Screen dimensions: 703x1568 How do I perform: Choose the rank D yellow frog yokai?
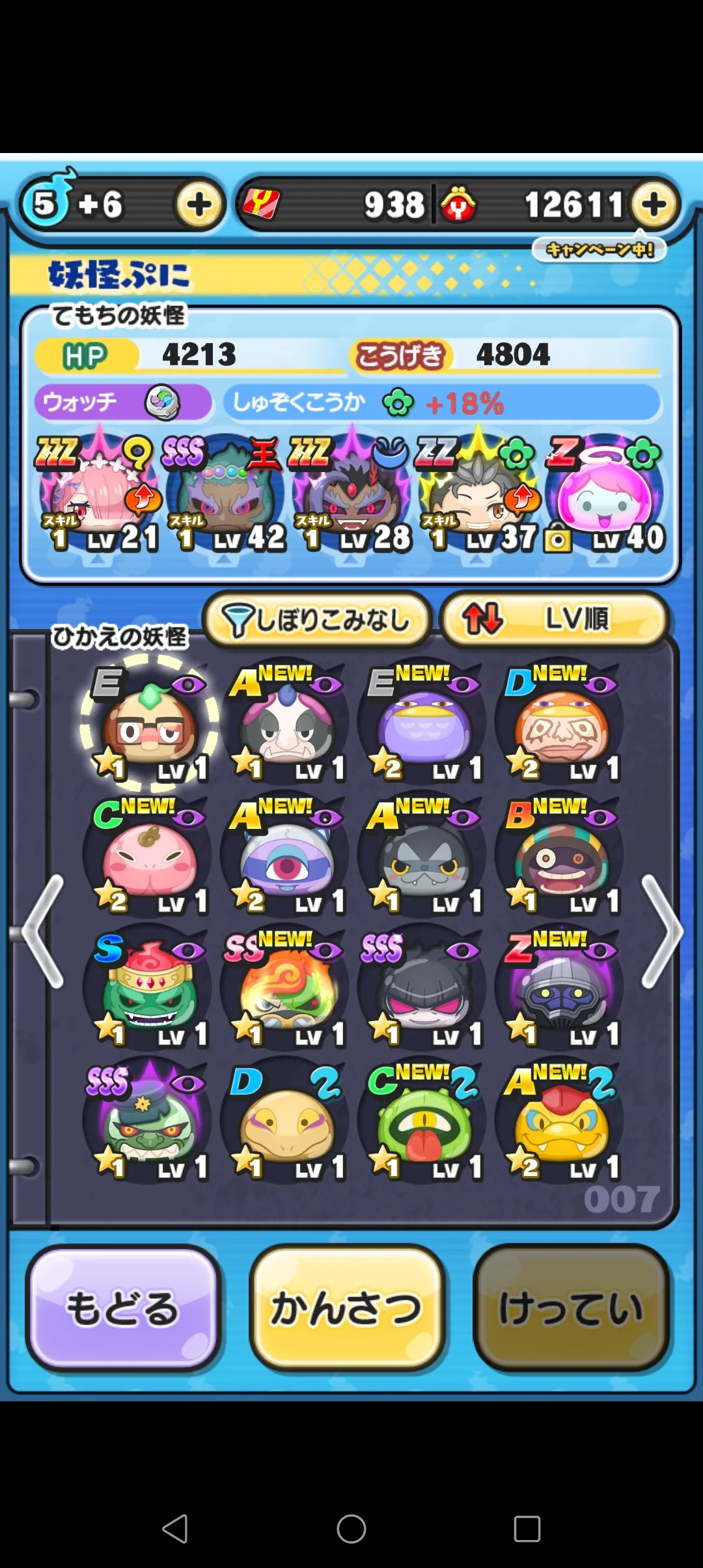point(287,1121)
